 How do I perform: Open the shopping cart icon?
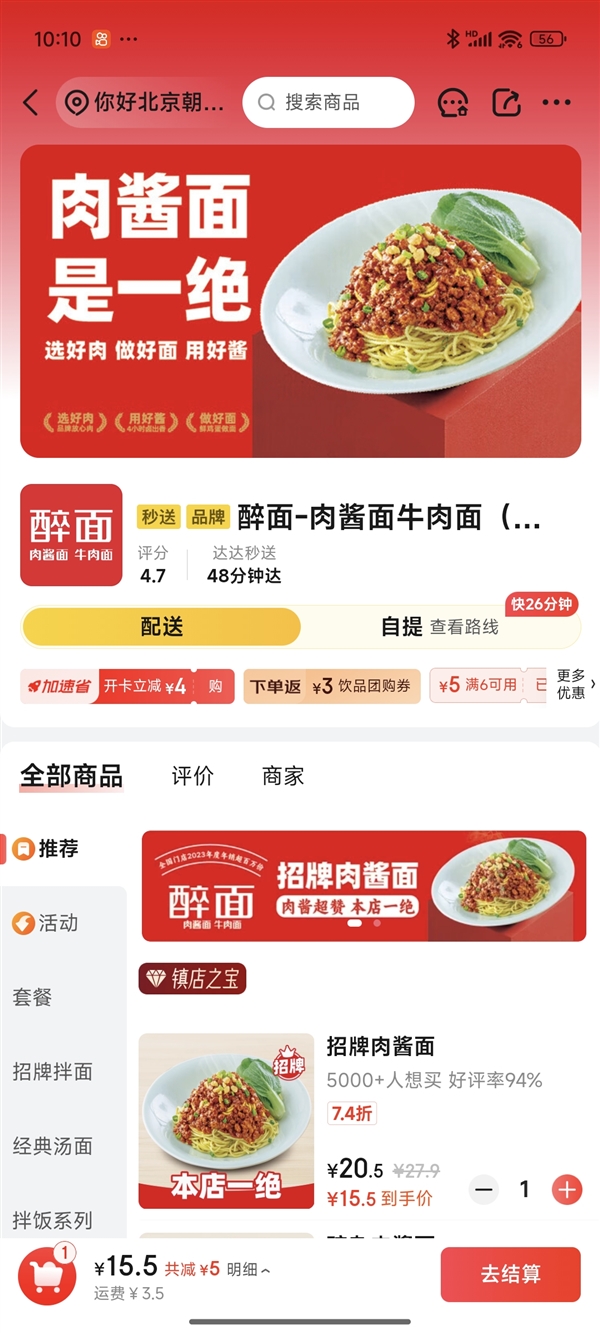46,1275
